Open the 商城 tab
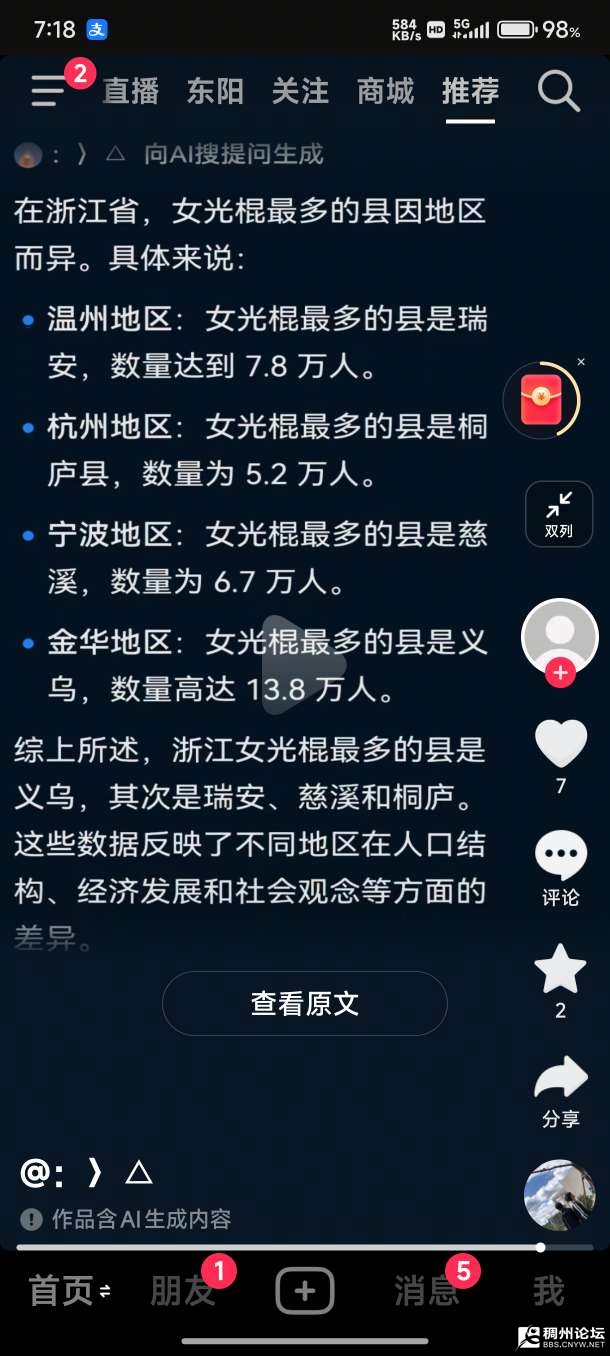The width and height of the screenshot is (610, 1356). 385,91
